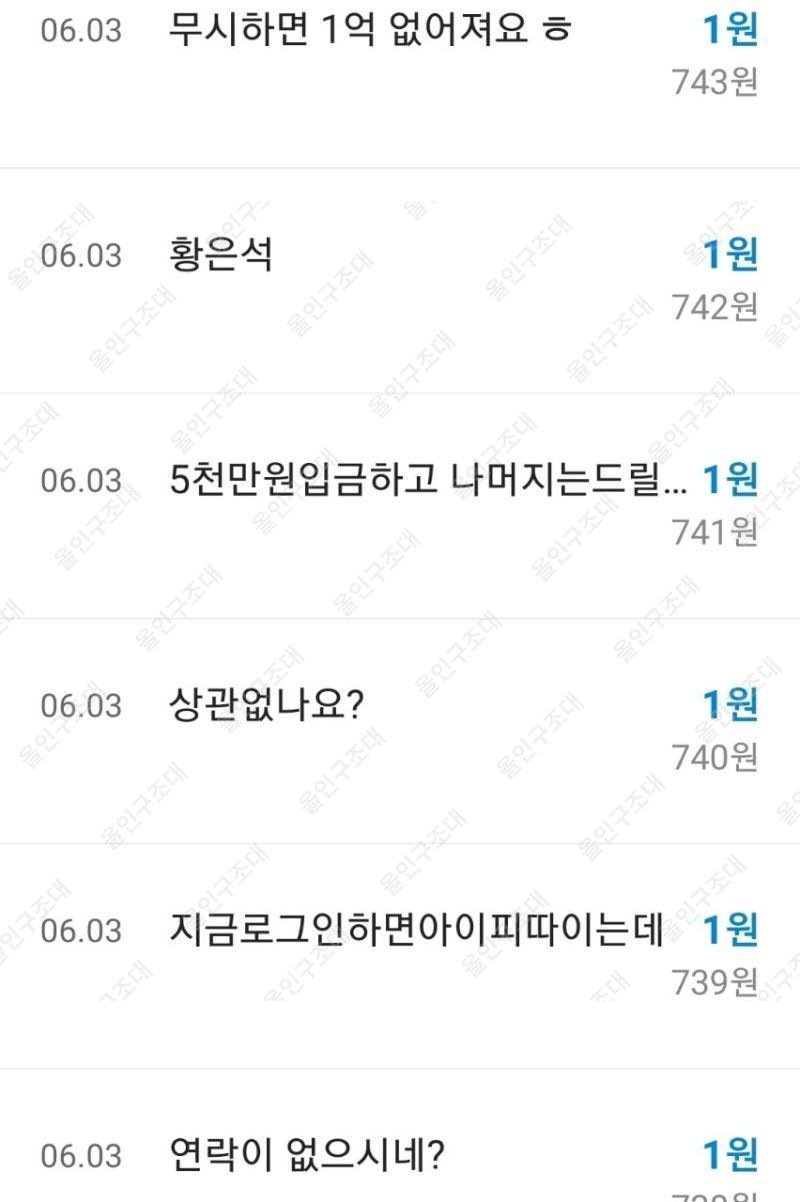Open the transaction '무시하면 1억 없어져요'
800x1202 pixels.
[x=370, y=30]
